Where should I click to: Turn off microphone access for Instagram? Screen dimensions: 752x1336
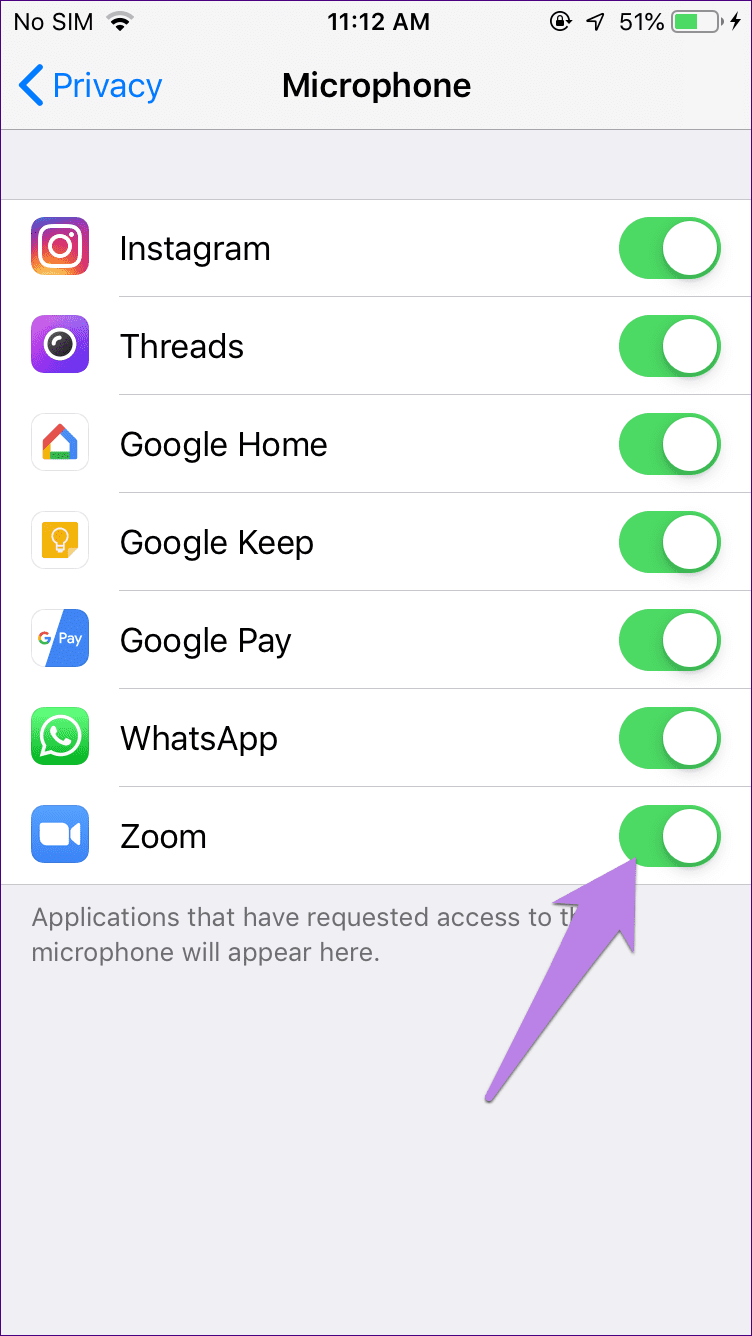(x=669, y=248)
